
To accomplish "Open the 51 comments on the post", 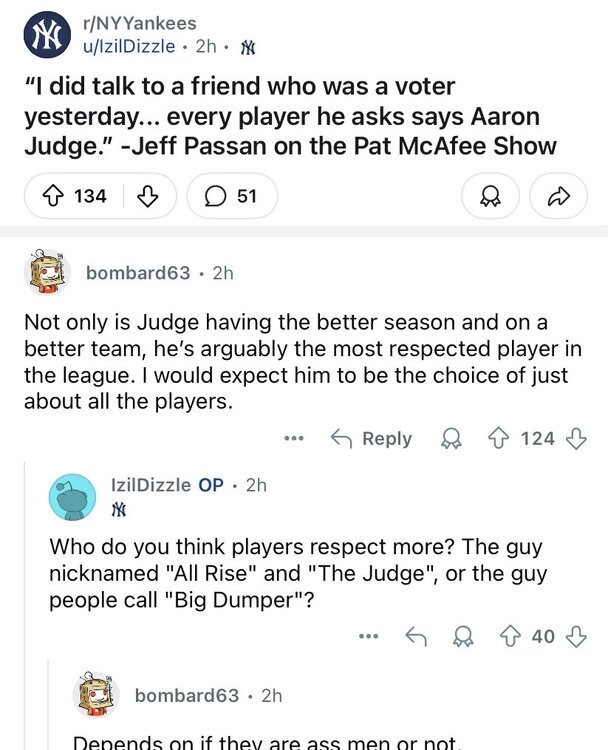I will pos(231,196).
